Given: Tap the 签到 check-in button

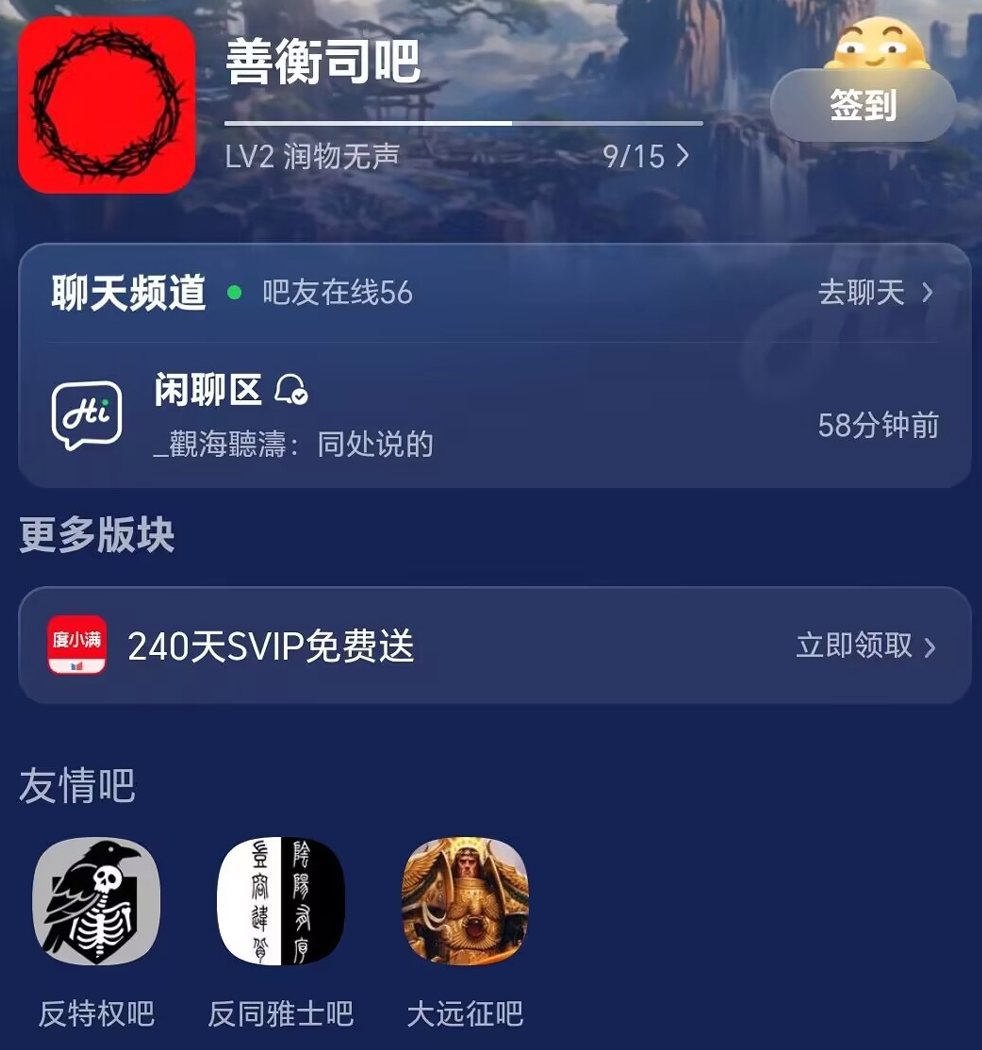Looking at the screenshot, I should [x=862, y=105].
